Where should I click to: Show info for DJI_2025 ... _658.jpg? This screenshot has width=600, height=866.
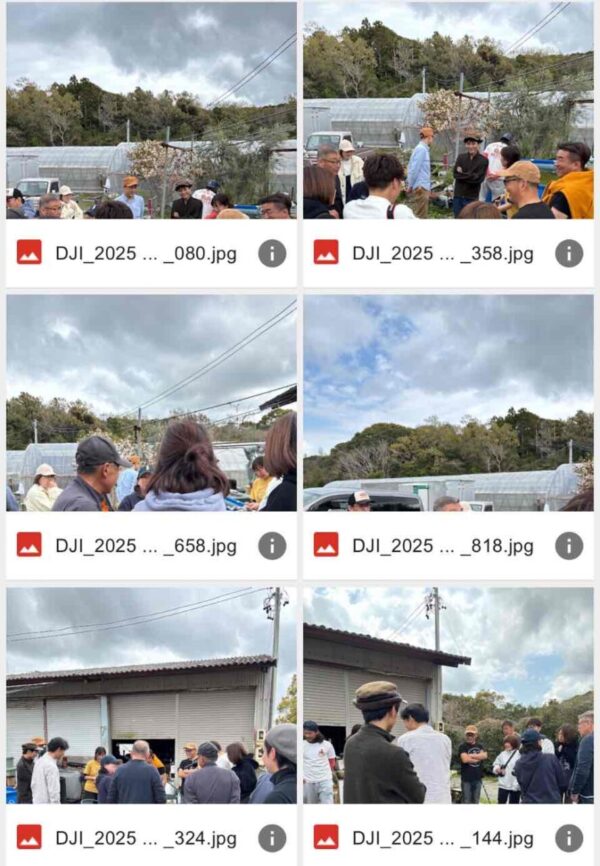pyautogui.click(x=272, y=545)
